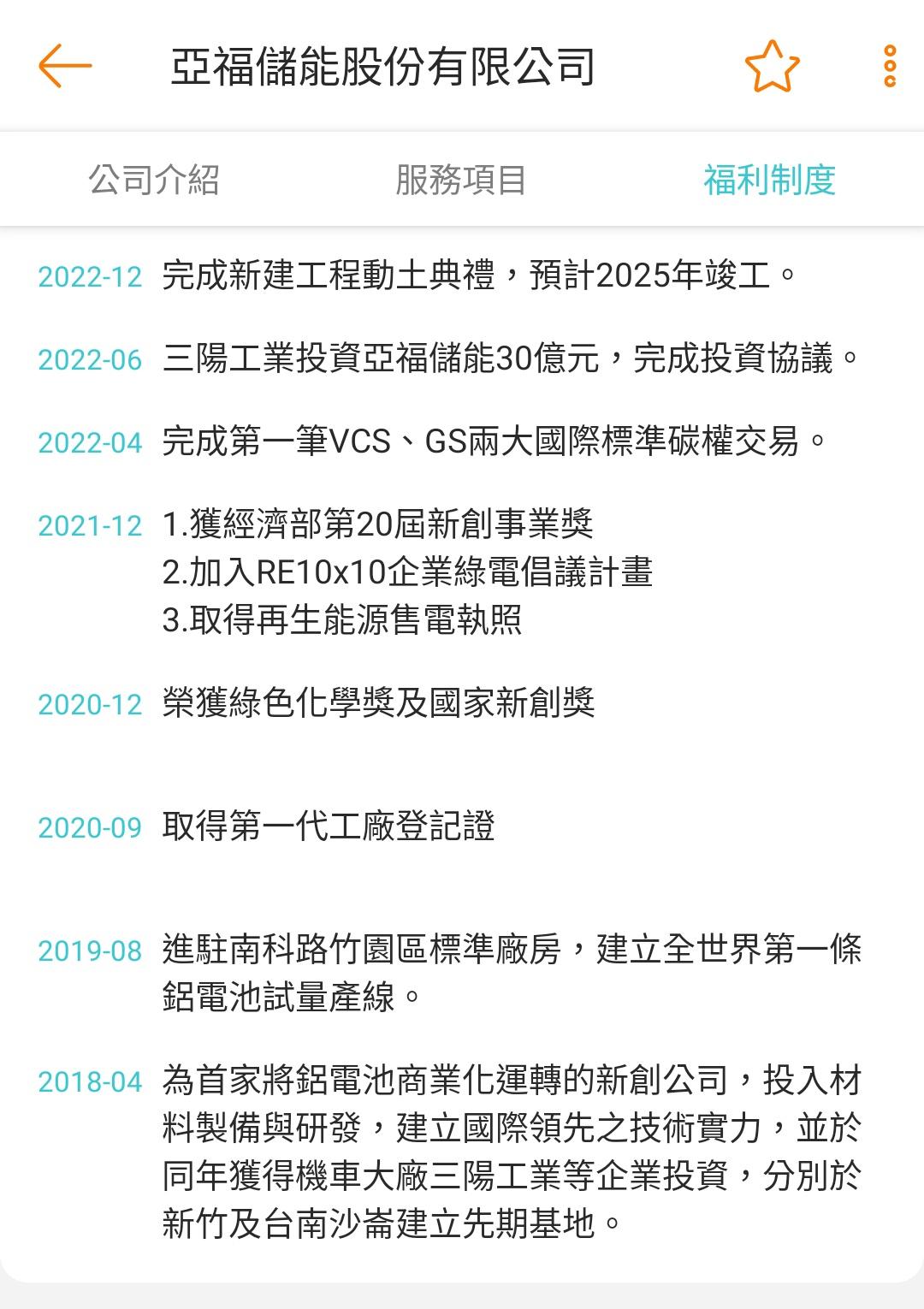Favorite this company with the star icon

point(772,66)
